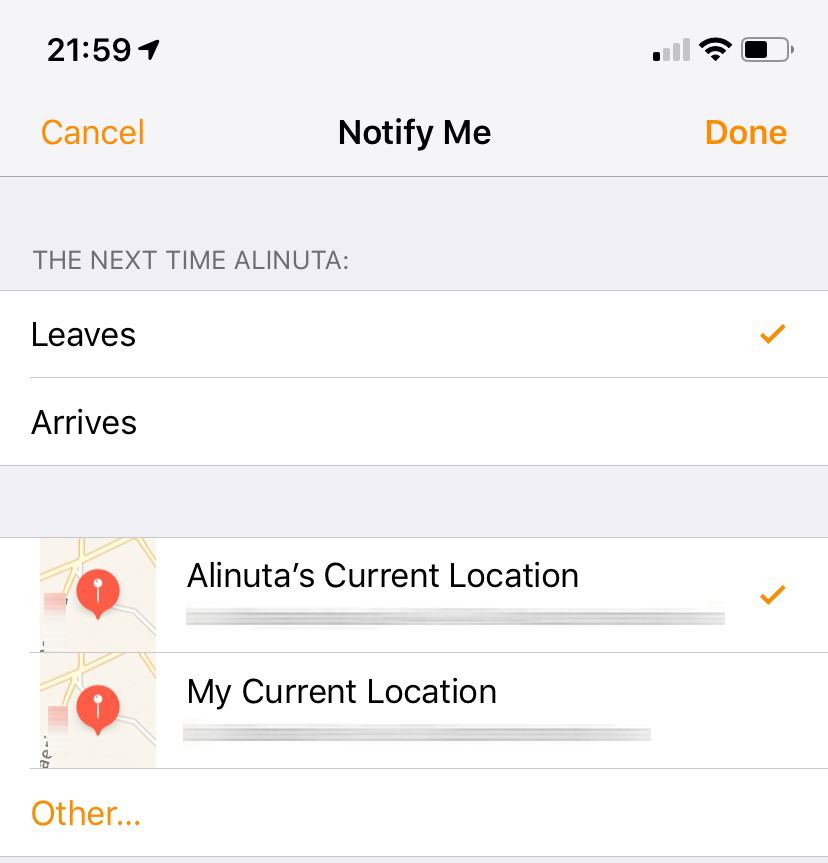
Task: Open Other… to choose another location
Action: [86, 813]
